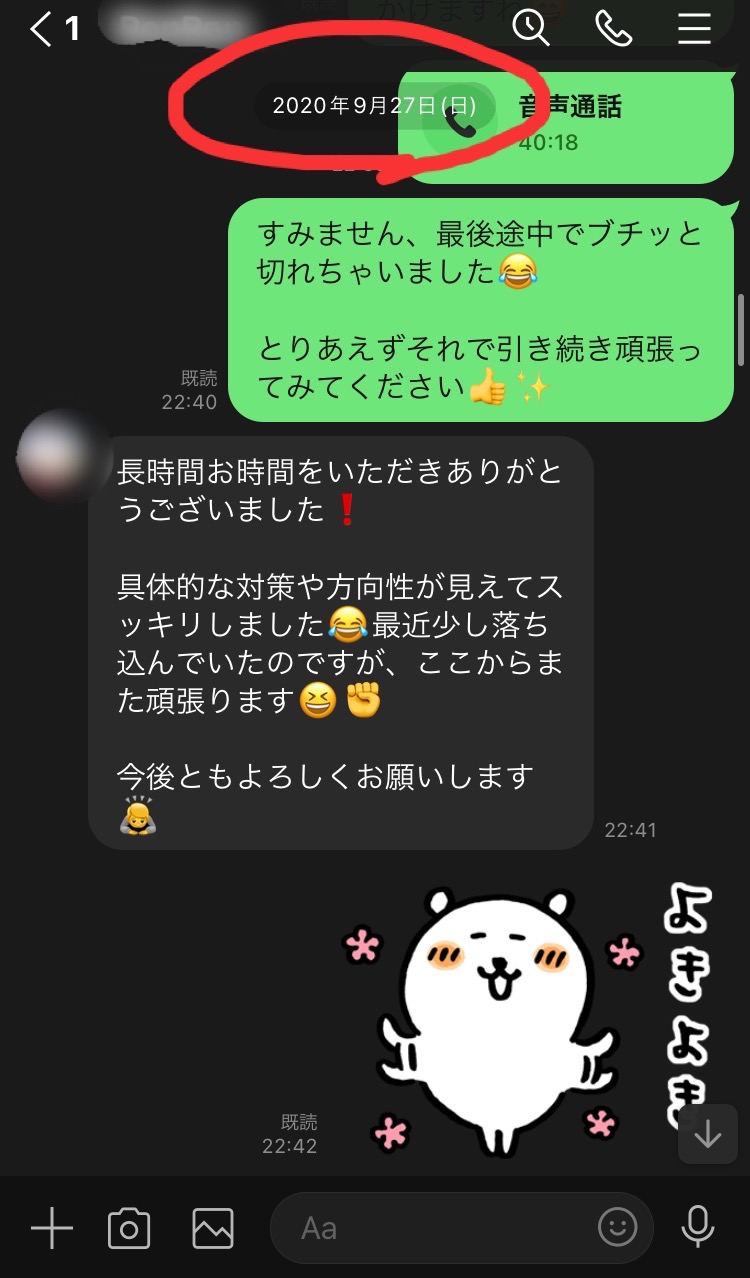Go back to the chat list

[54, 29]
